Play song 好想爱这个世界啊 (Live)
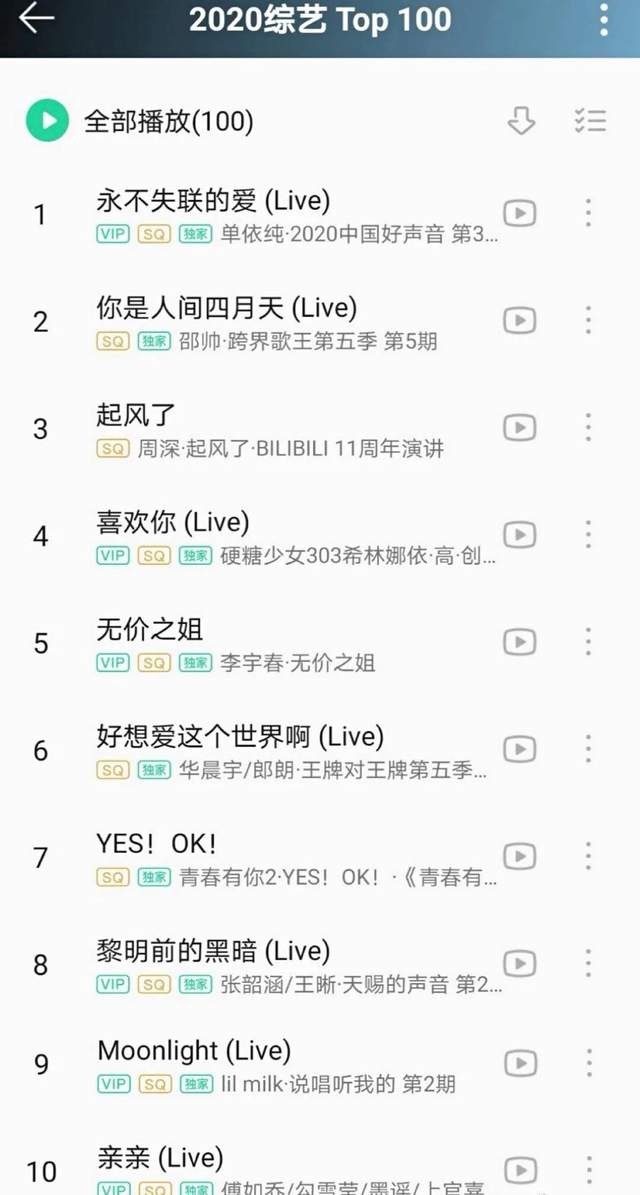 pos(240,737)
